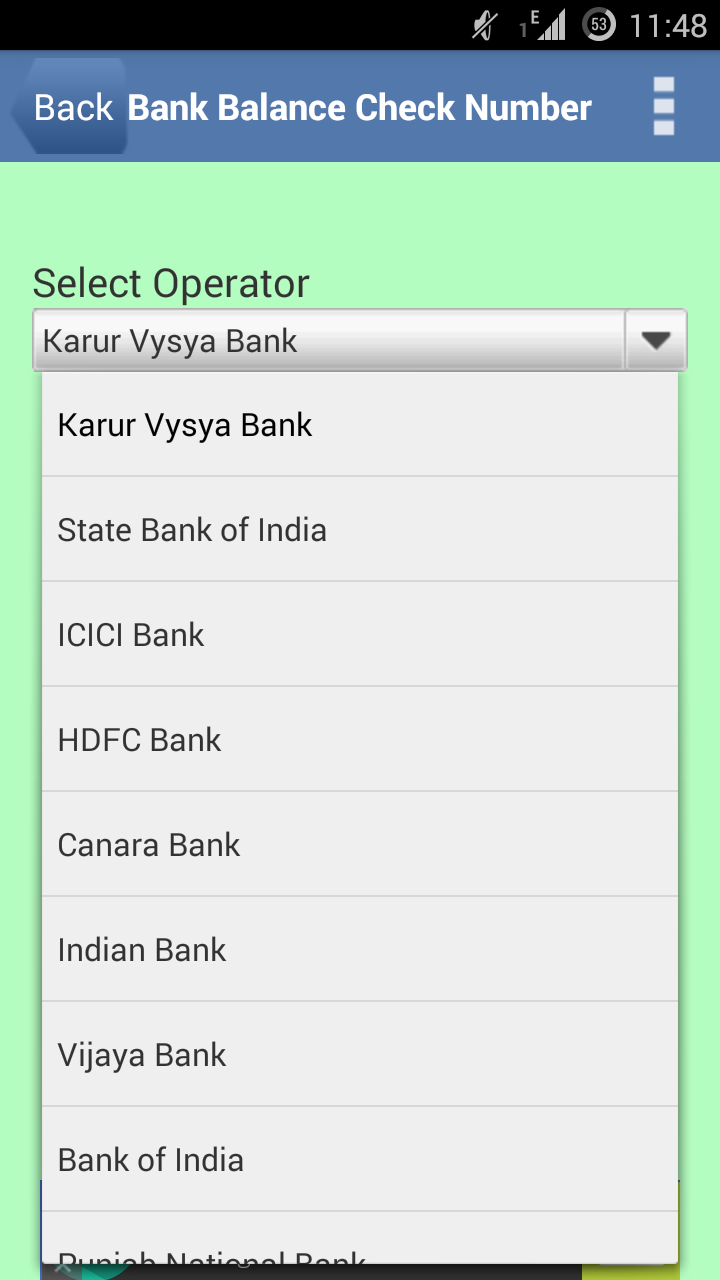Pick ICICI Bank option
Image resolution: width=720 pixels, height=1280 pixels.
tap(359, 635)
